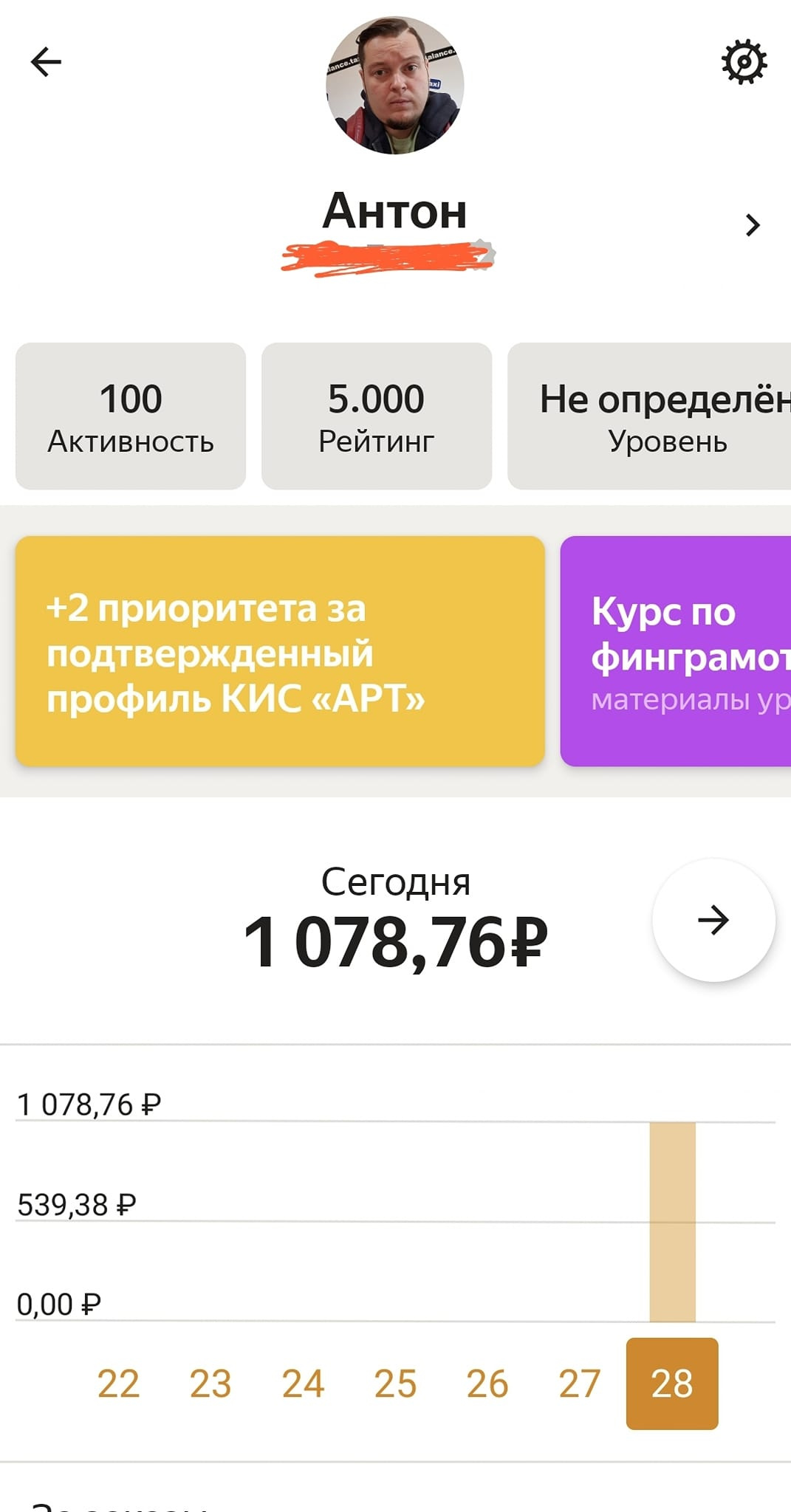The image size is (791, 1512).
Task: Open the Рейтинг 5.000 card
Action: point(377,416)
